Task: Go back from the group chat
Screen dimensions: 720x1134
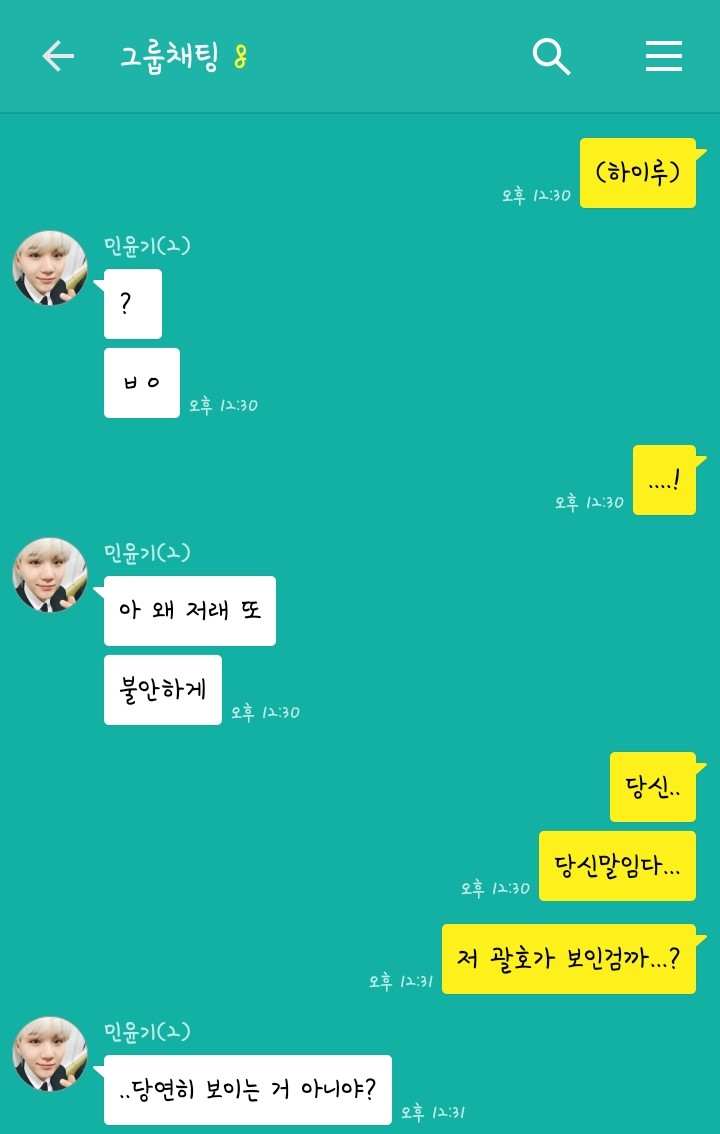Action: [58, 57]
